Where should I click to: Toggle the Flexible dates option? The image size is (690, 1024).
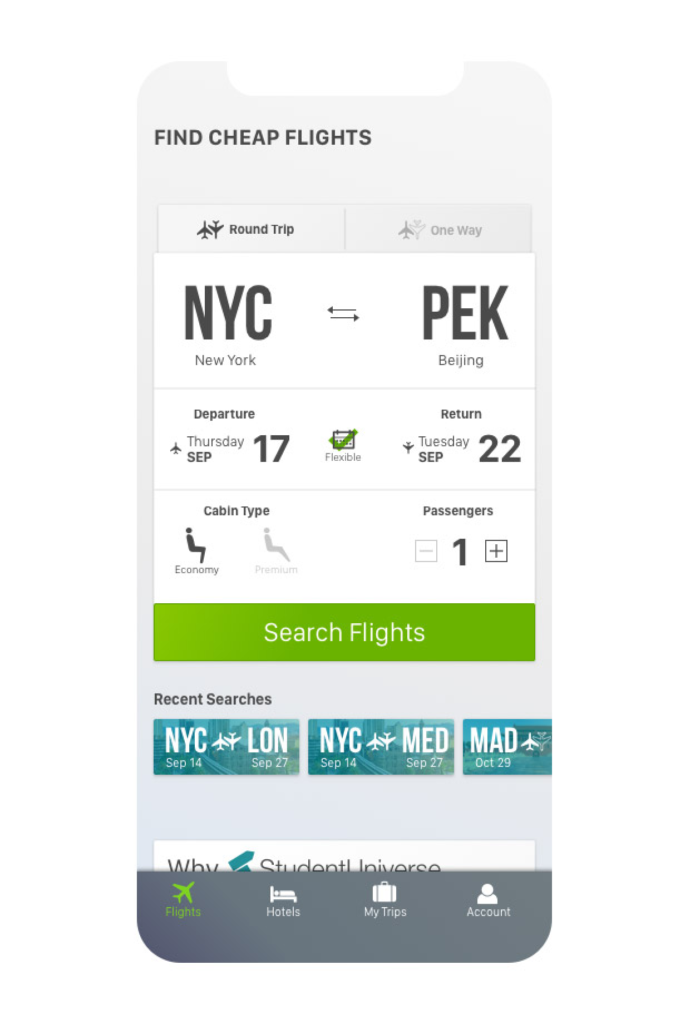tap(343, 445)
